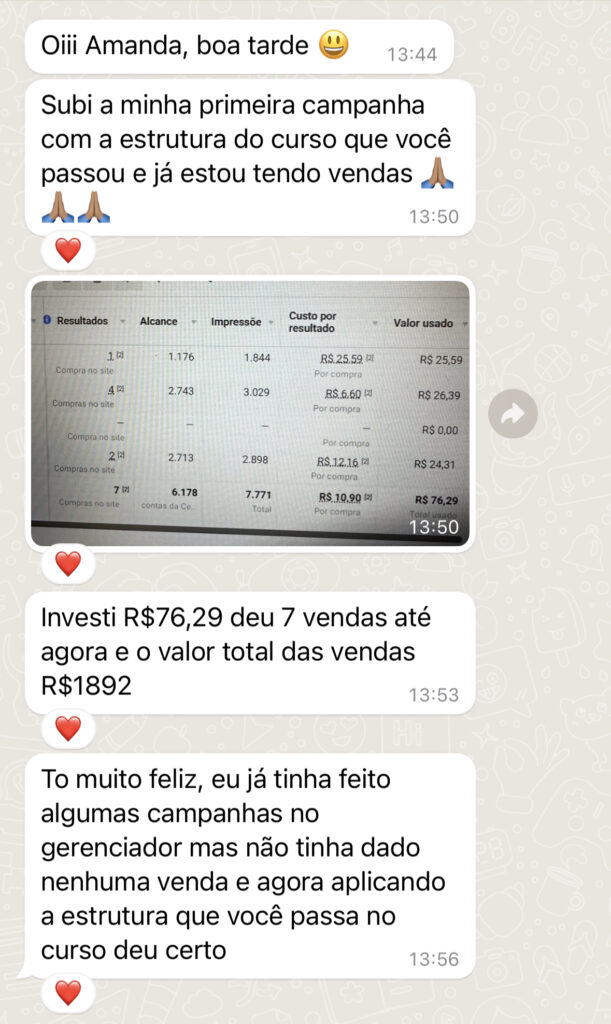Image resolution: width=611 pixels, height=1024 pixels.
Task: Open the campaign results photo sent at 13:50
Action: [250, 413]
